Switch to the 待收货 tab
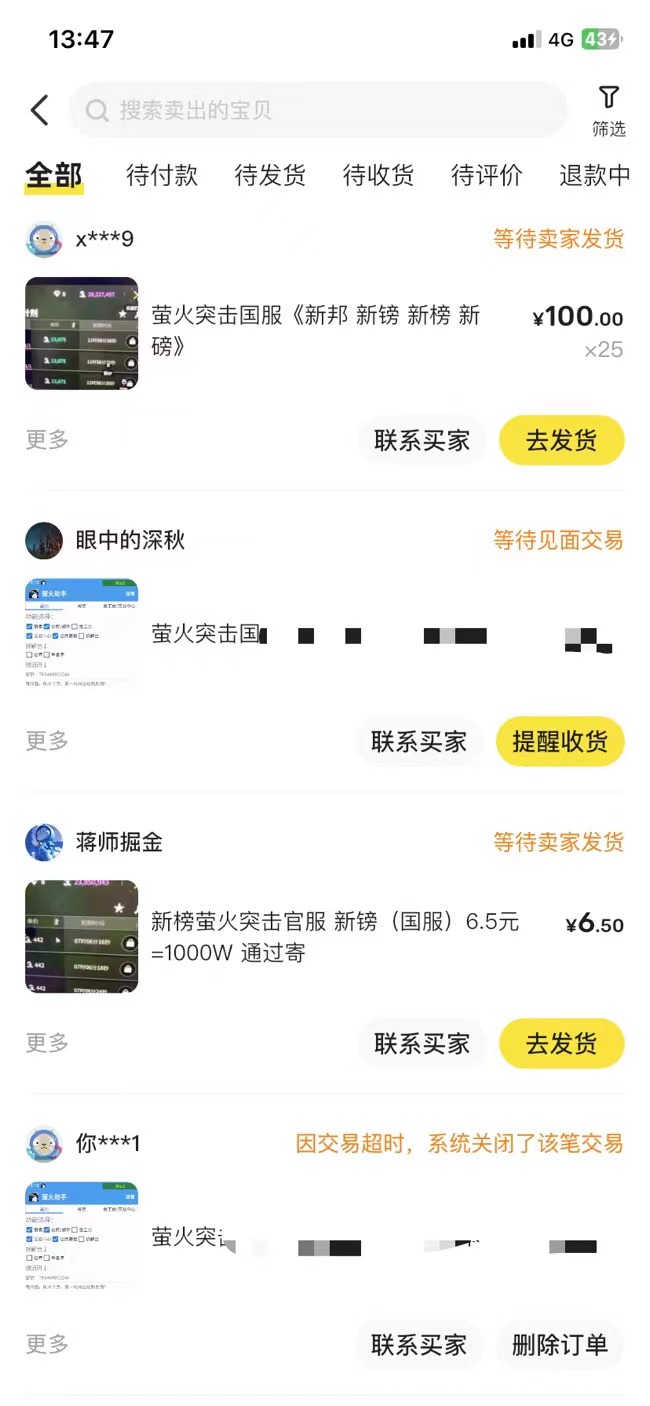 [378, 176]
